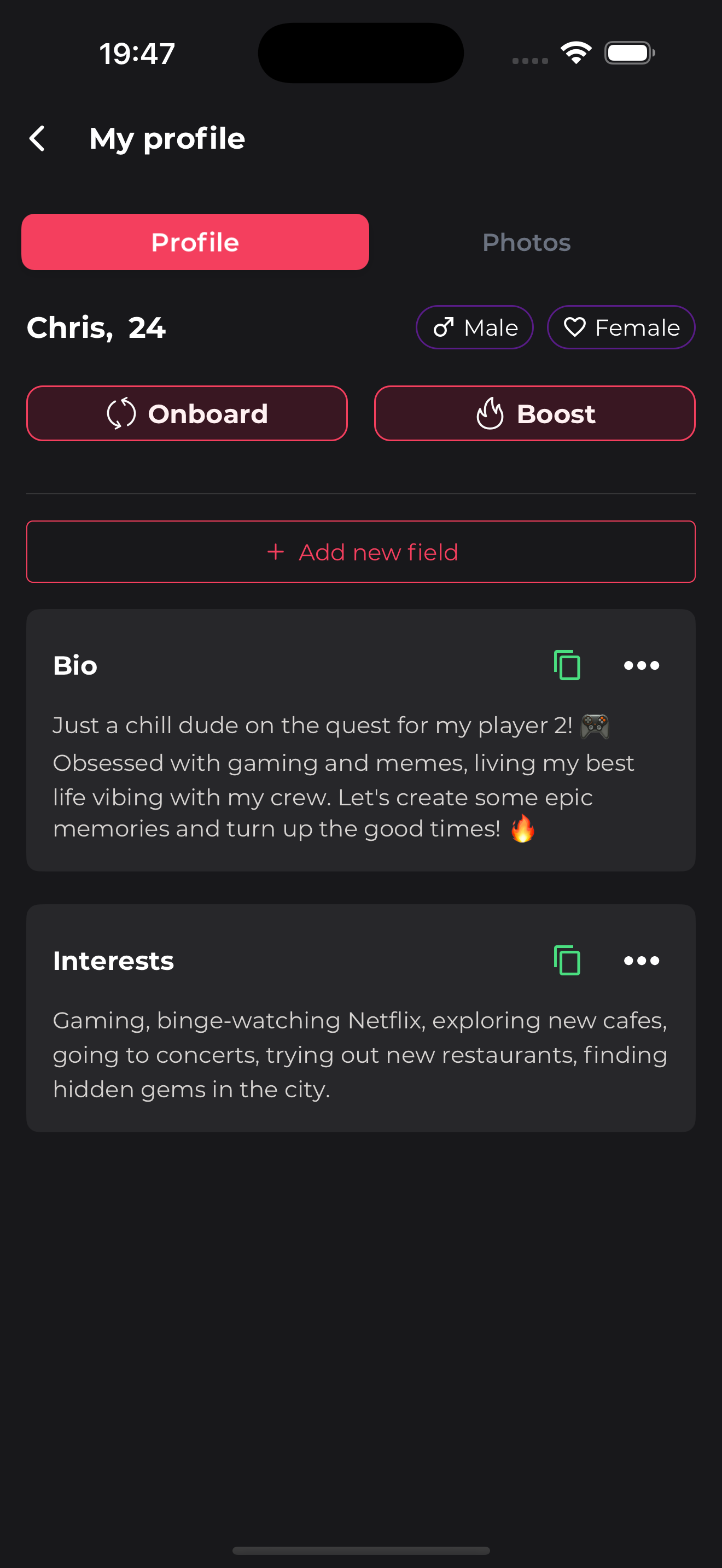Start the Onboard flow
This screenshot has height=1568, width=722.
(x=187, y=414)
